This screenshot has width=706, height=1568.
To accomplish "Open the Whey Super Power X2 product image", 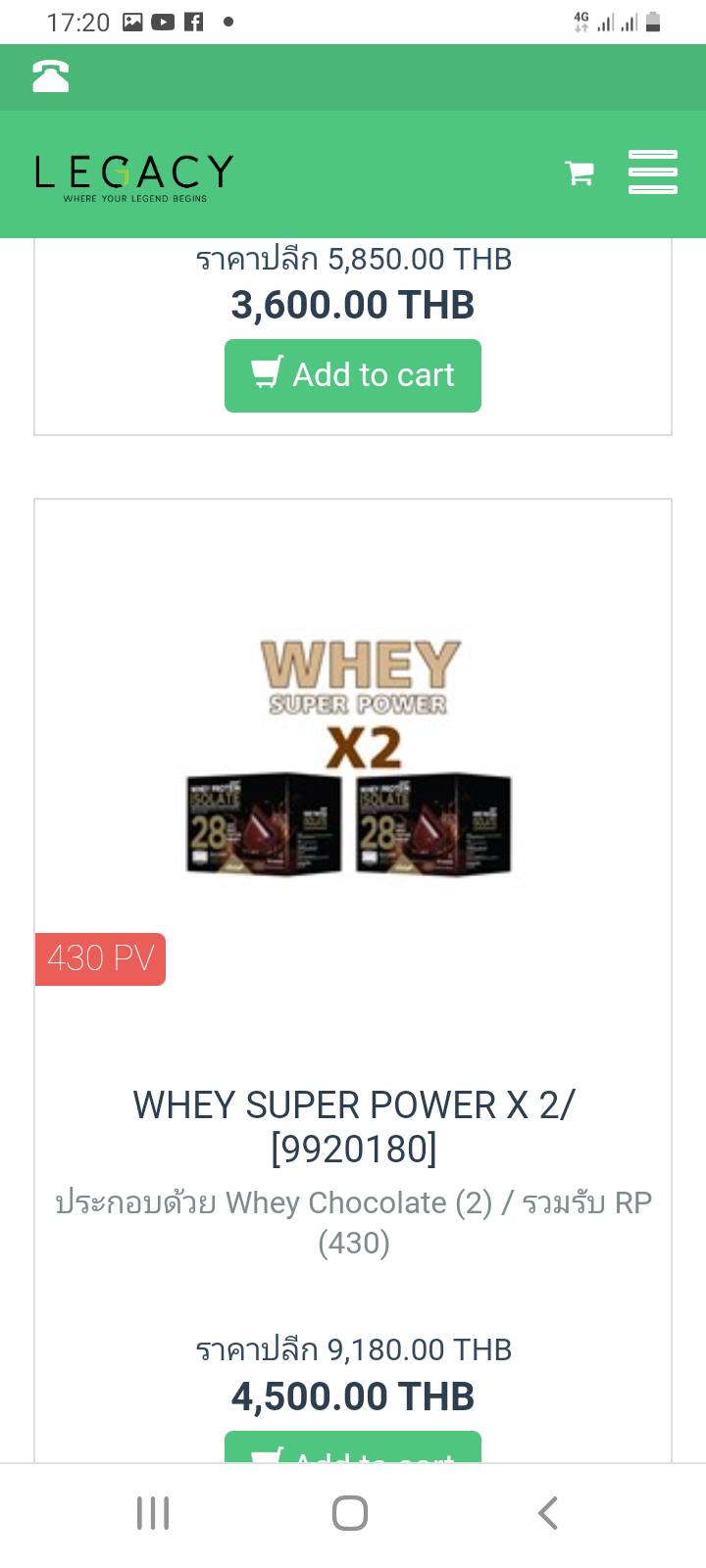I will (353, 757).
